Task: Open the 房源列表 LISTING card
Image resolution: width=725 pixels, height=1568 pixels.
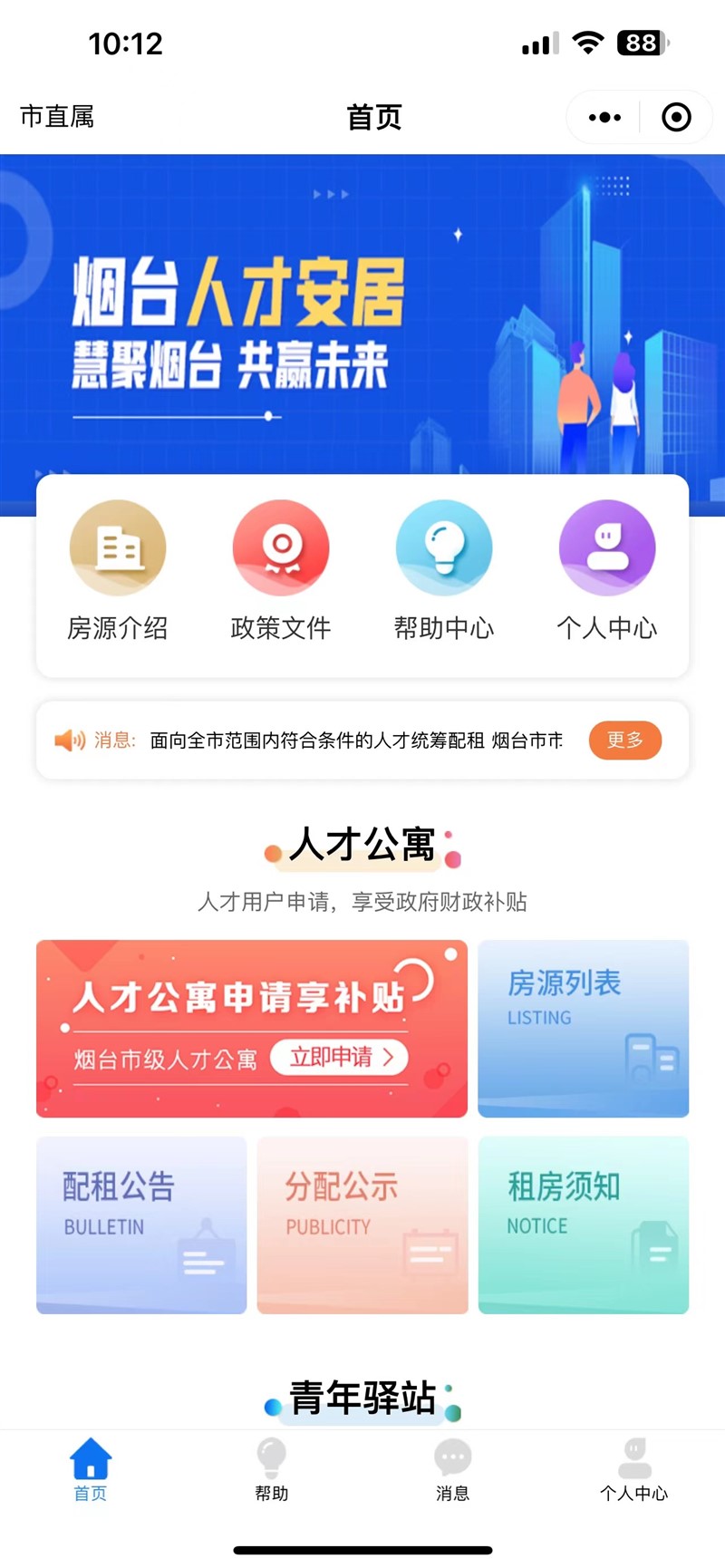Action: pos(583,1029)
